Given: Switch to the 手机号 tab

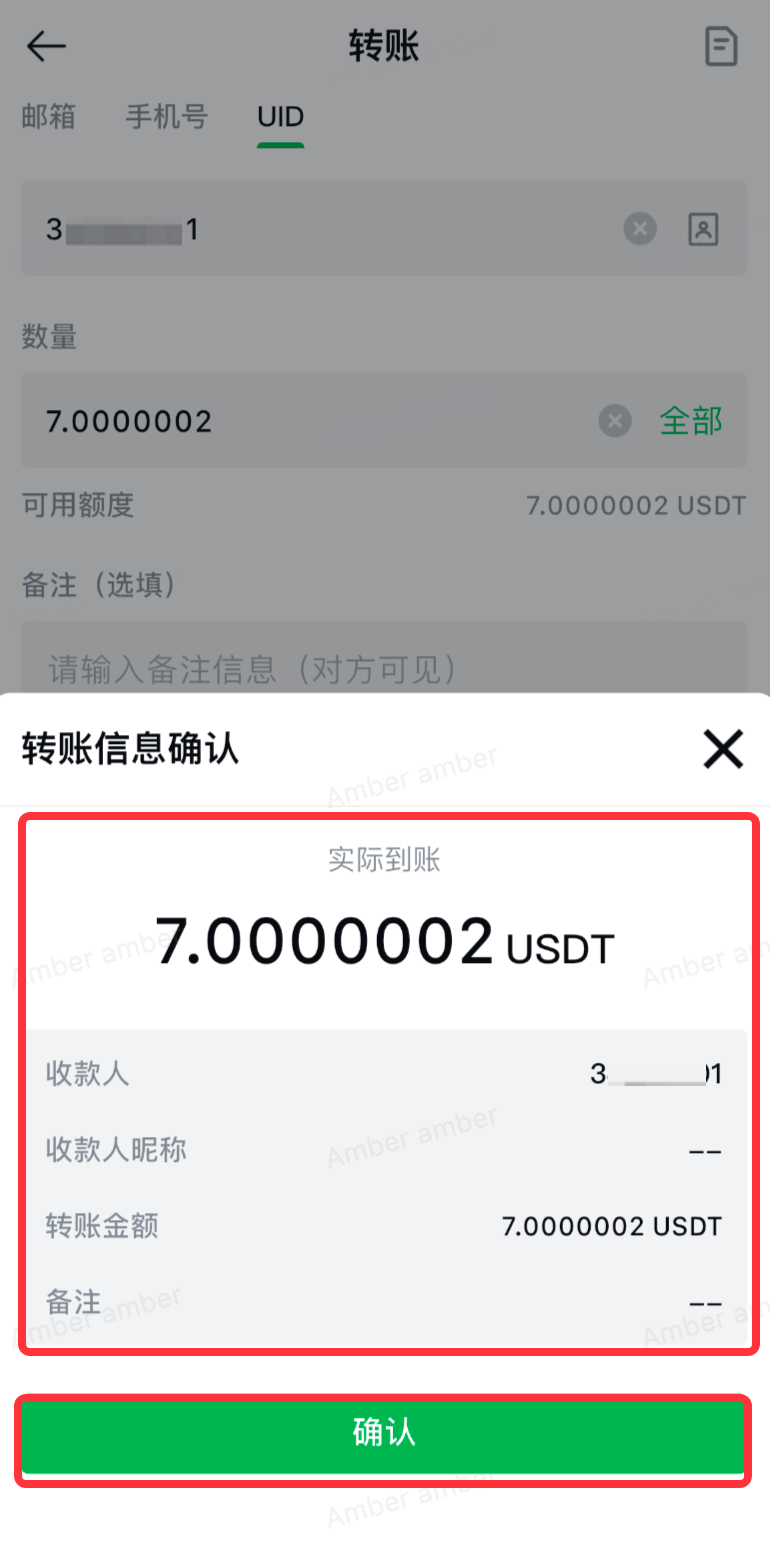Looking at the screenshot, I should coord(166,116).
